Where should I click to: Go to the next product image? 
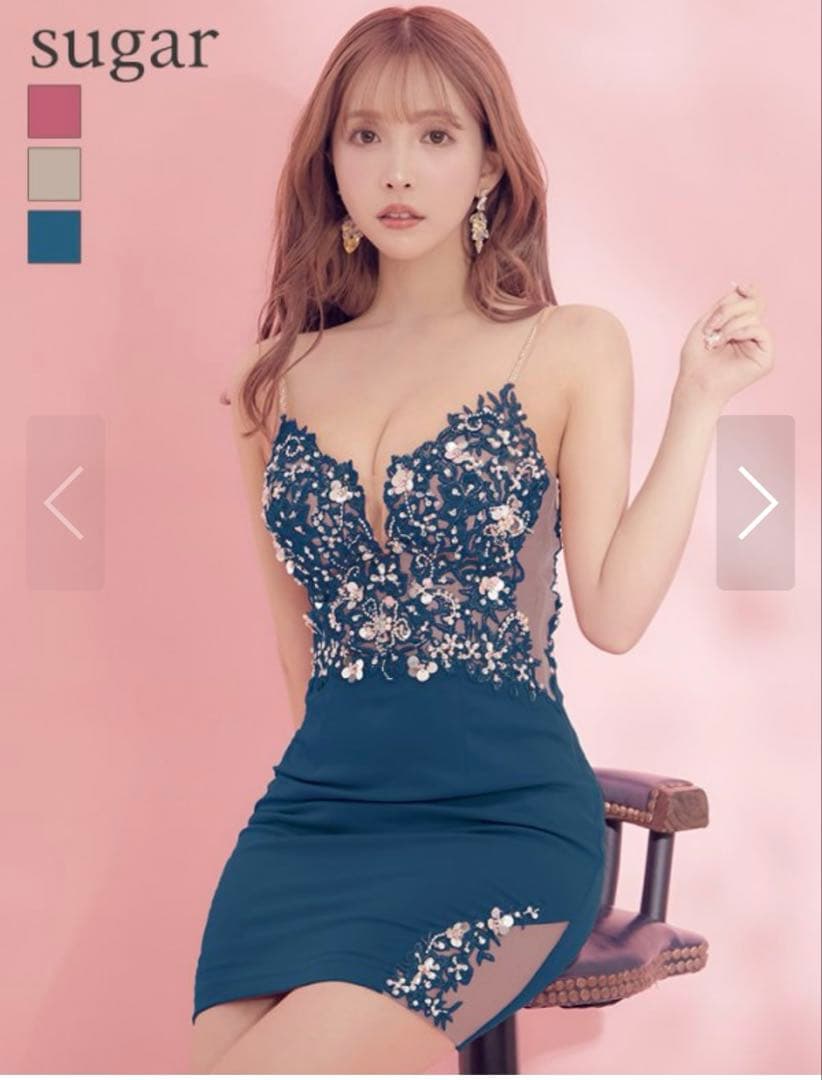(756, 503)
